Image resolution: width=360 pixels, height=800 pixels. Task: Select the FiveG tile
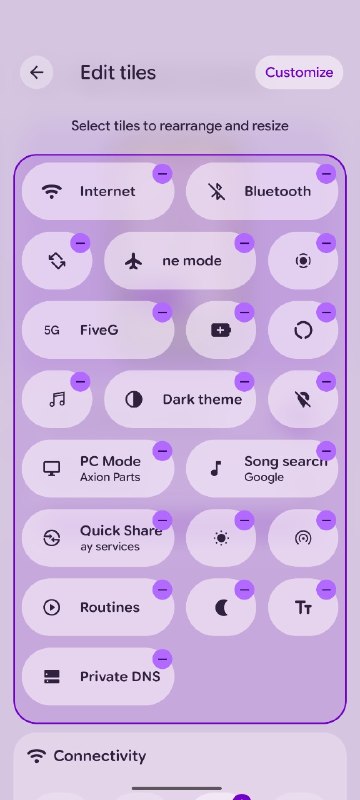pos(98,330)
